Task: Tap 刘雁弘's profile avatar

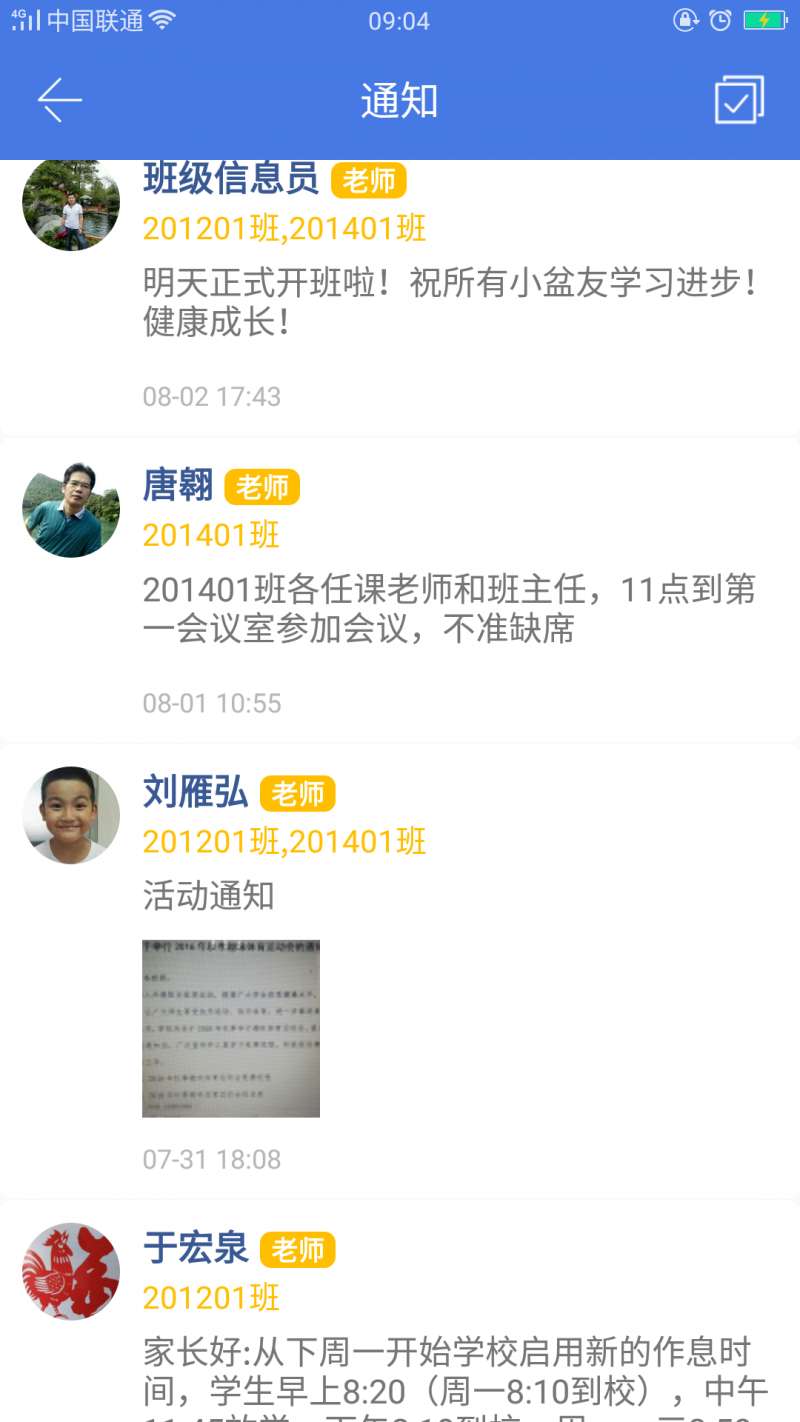Action: (71, 815)
